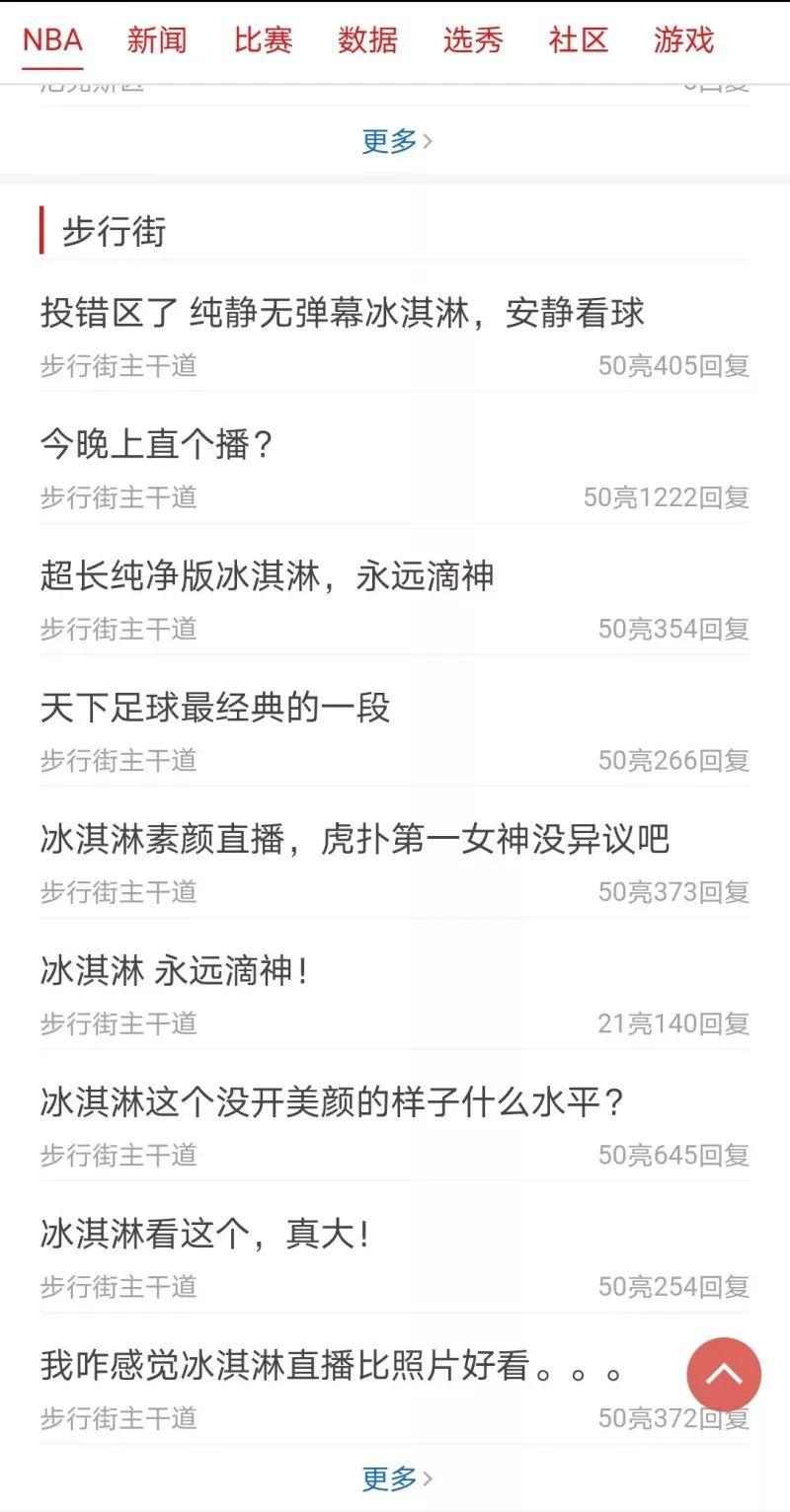
Task: View post 超长纯净版冰淇淋，永远滴神
Action: pyautogui.click(x=267, y=576)
